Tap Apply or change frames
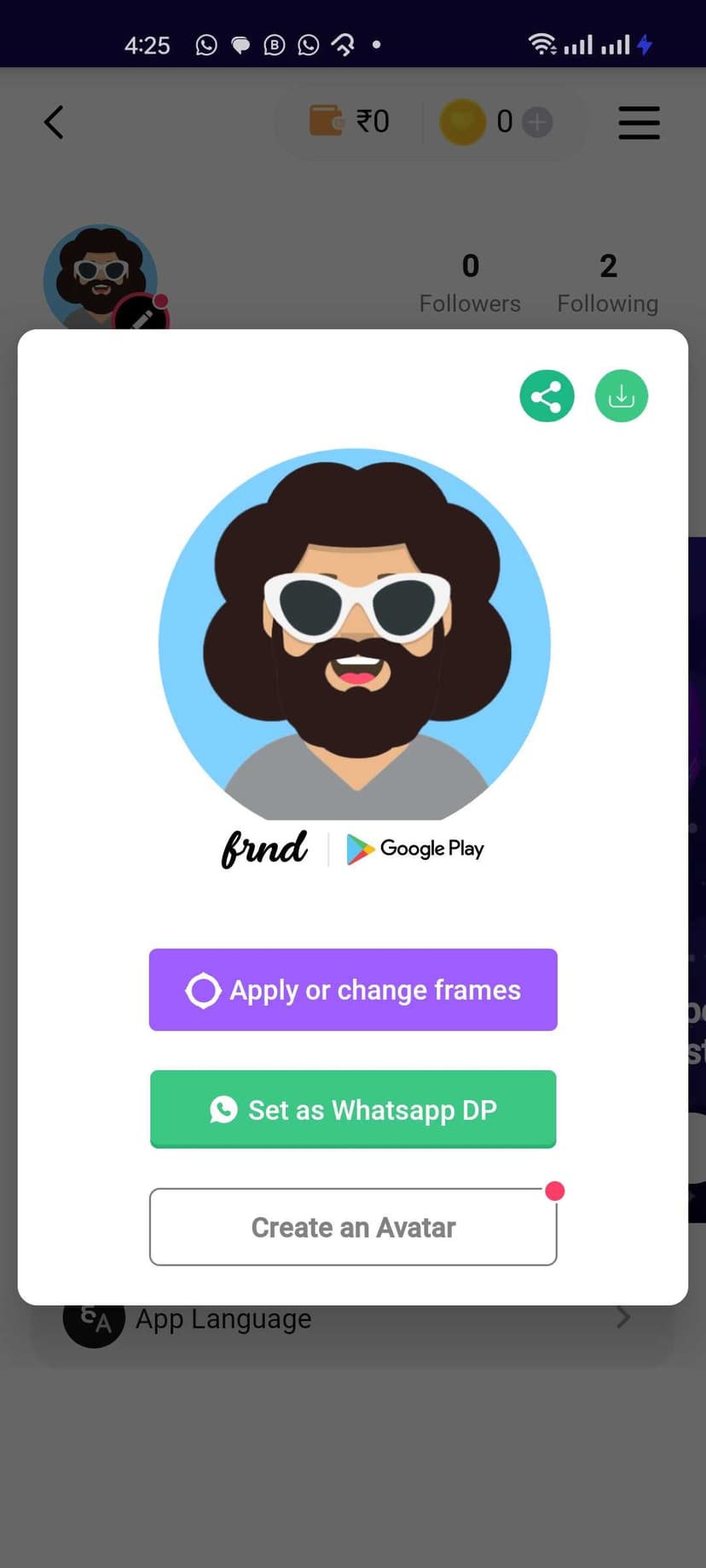 [x=353, y=989]
